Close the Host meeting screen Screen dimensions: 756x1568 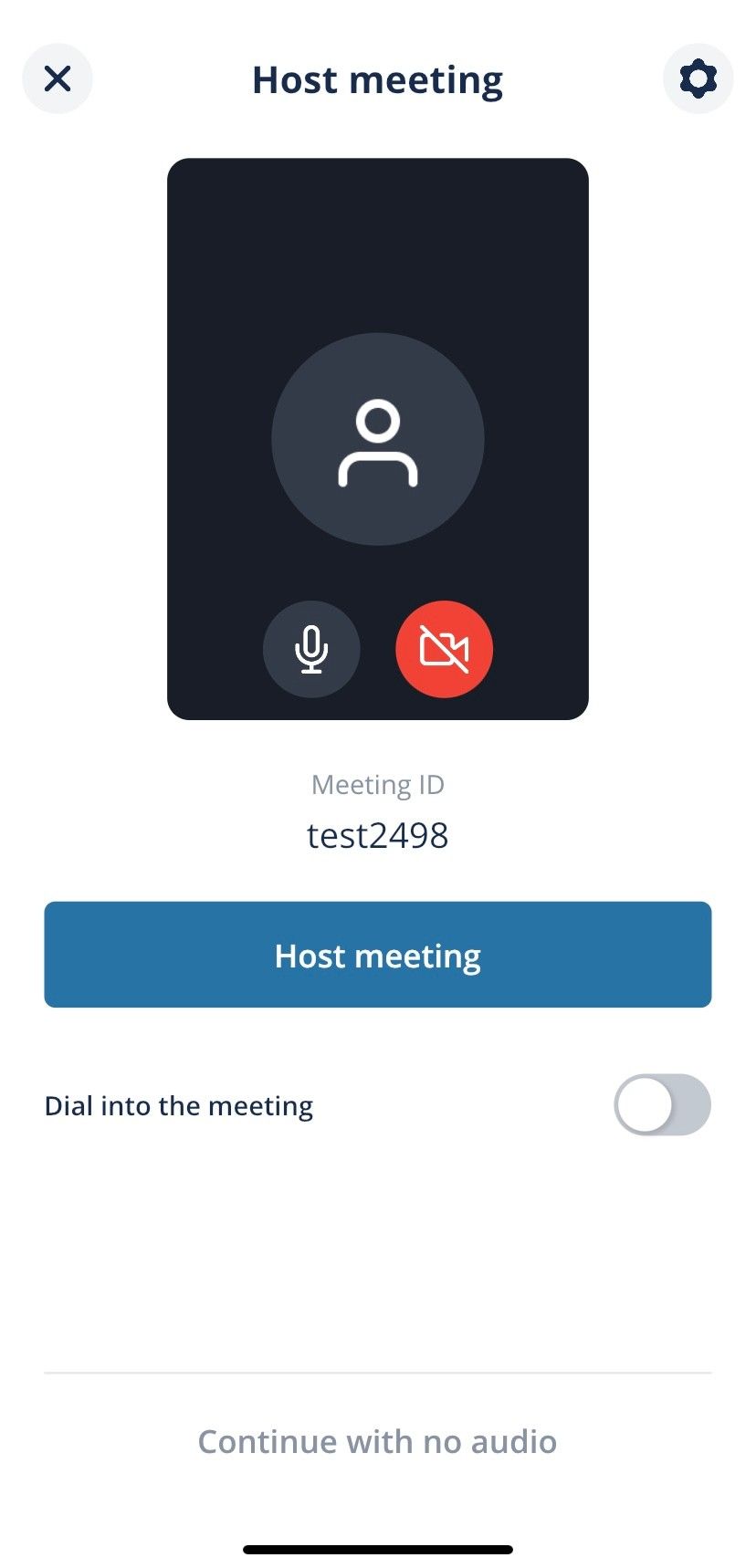coord(58,78)
